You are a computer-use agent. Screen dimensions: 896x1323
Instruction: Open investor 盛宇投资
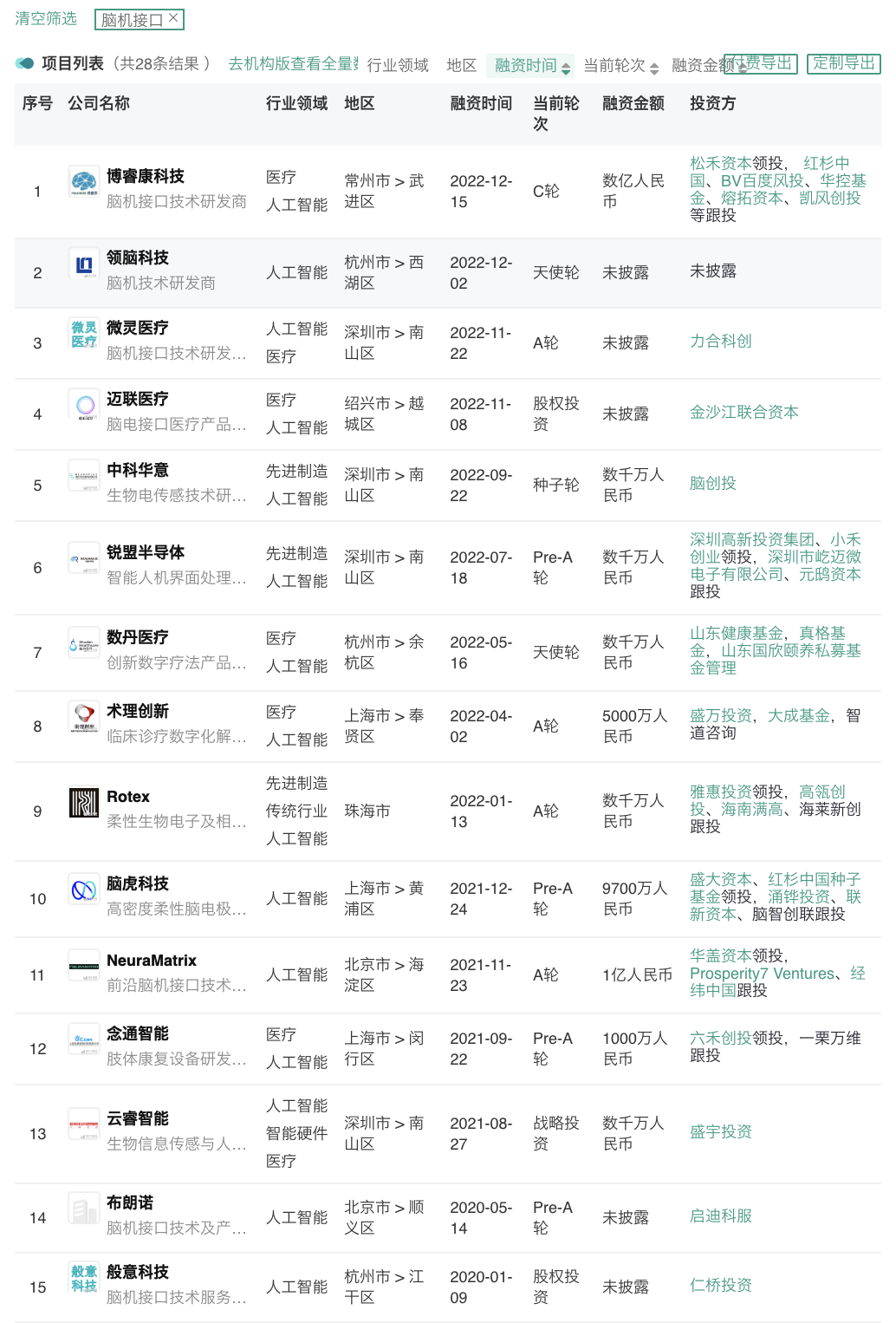pos(720,1131)
